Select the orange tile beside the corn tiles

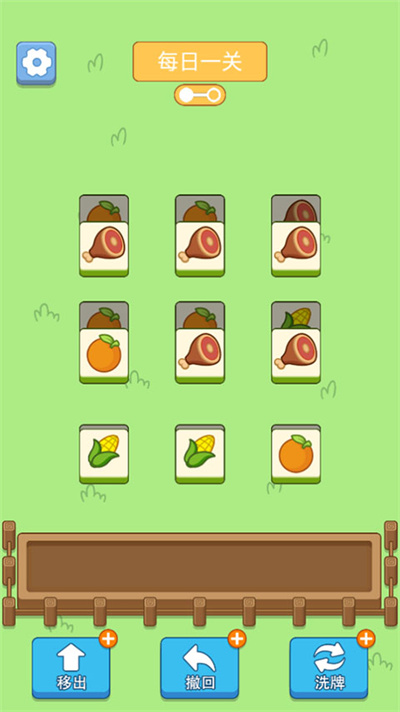(x=296, y=455)
